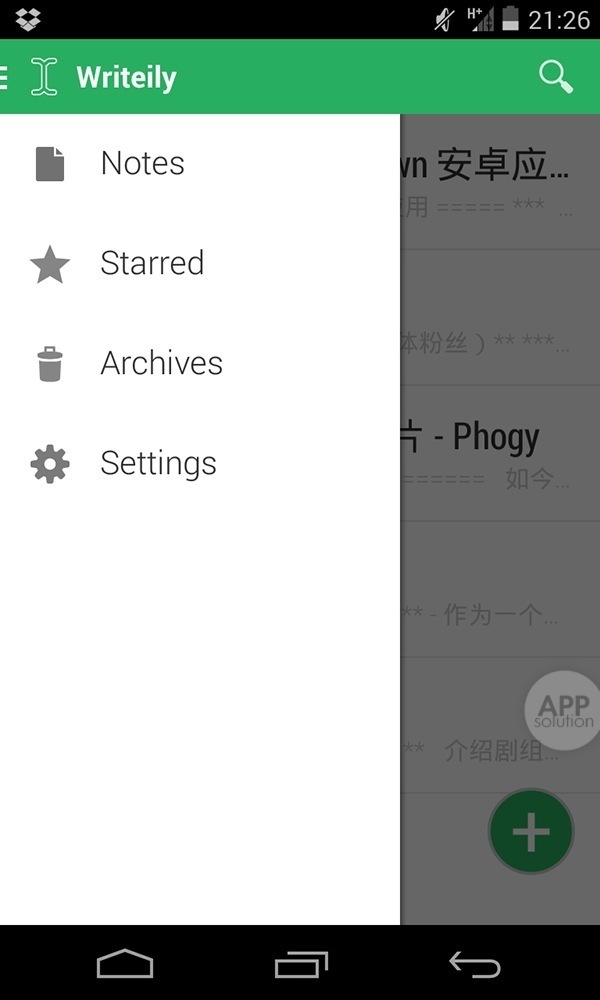Create a new note with plus button
This screenshot has width=600, height=1000.
click(531, 831)
